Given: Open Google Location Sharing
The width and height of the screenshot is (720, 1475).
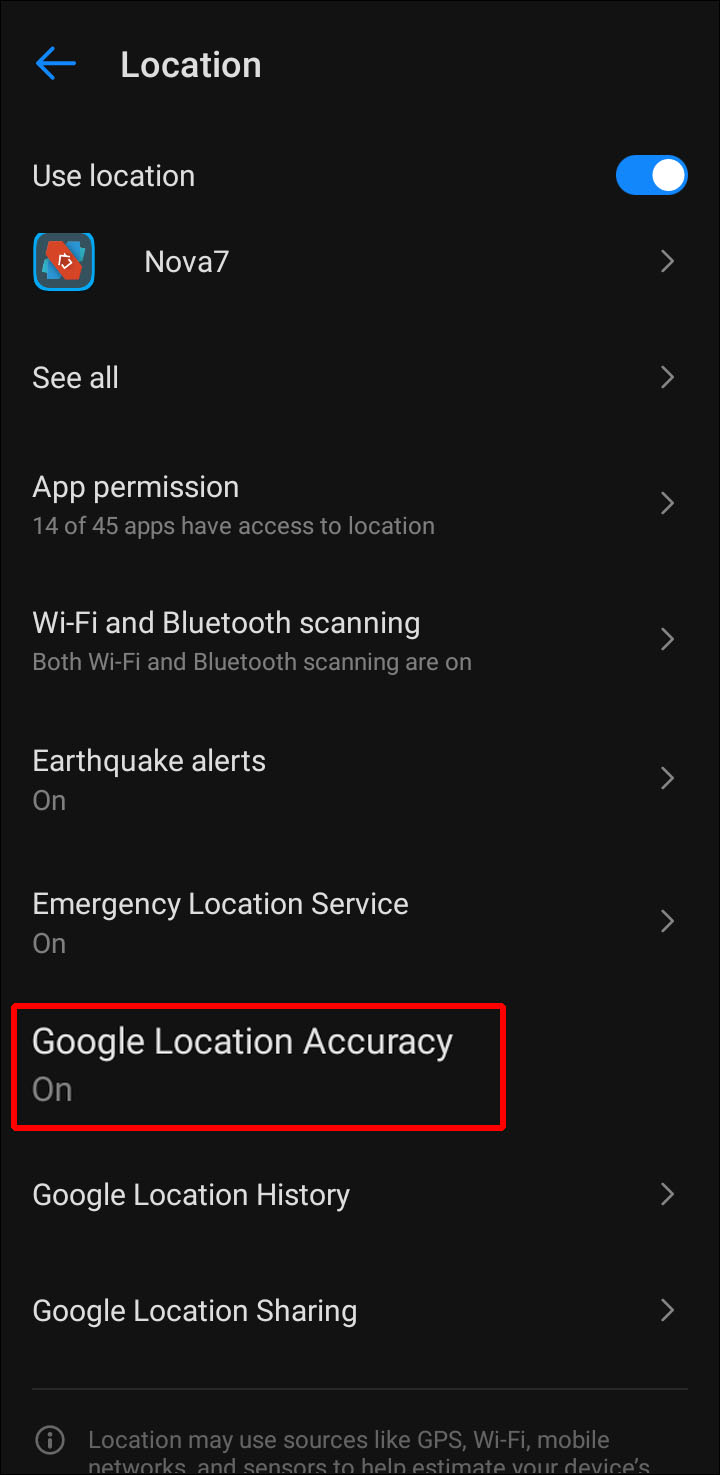Looking at the screenshot, I should click(x=360, y=1311).
